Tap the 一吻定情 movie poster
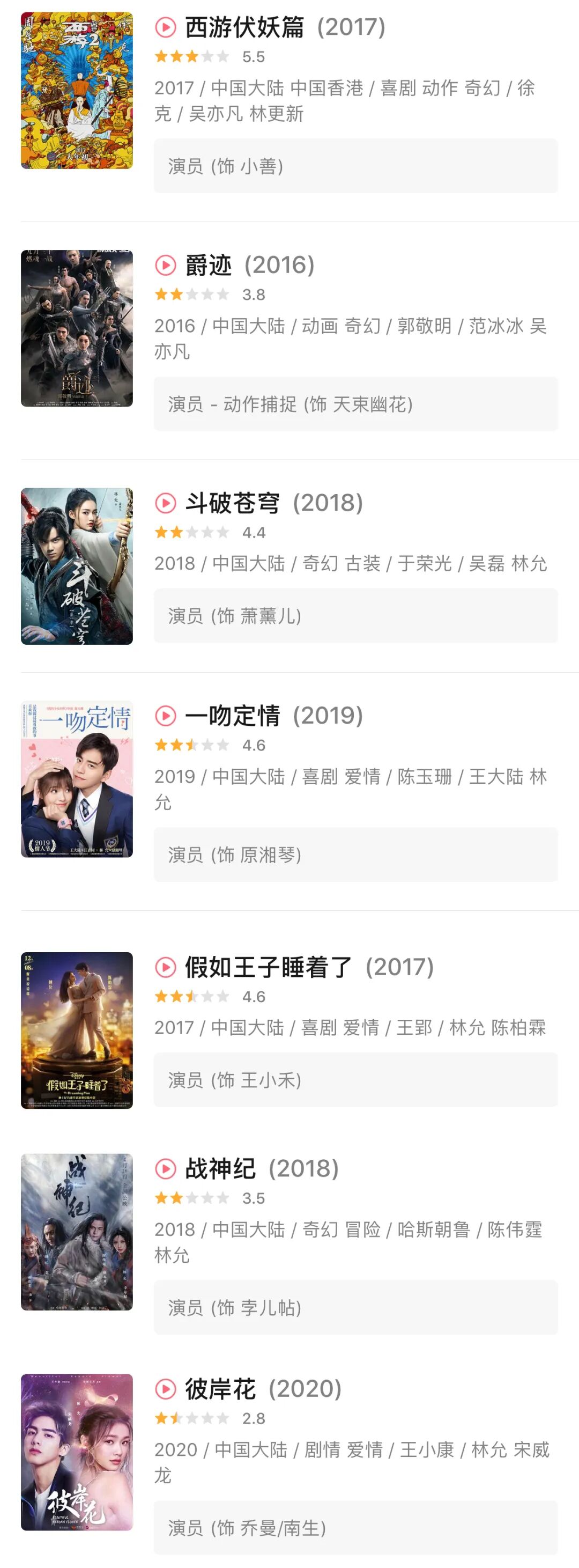Screen dimensions: 579x1568 point(77,779)
